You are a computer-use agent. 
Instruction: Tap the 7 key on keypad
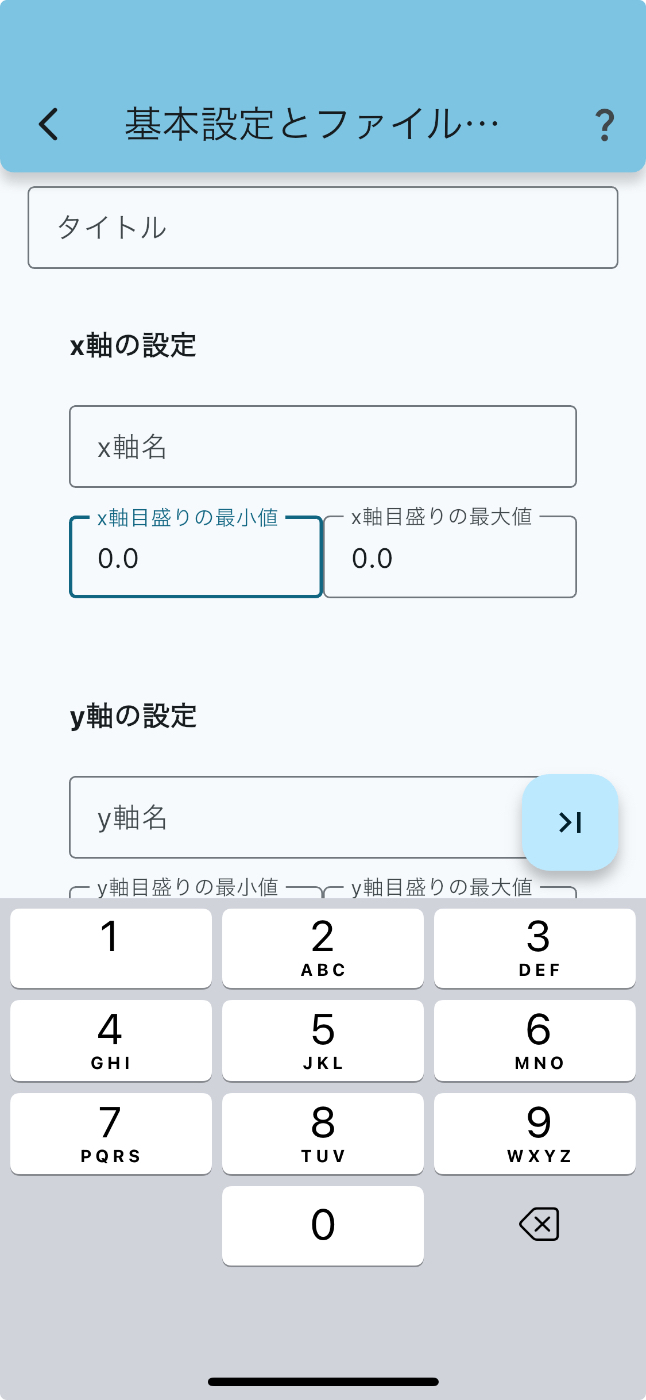[x=111, y=1133]
